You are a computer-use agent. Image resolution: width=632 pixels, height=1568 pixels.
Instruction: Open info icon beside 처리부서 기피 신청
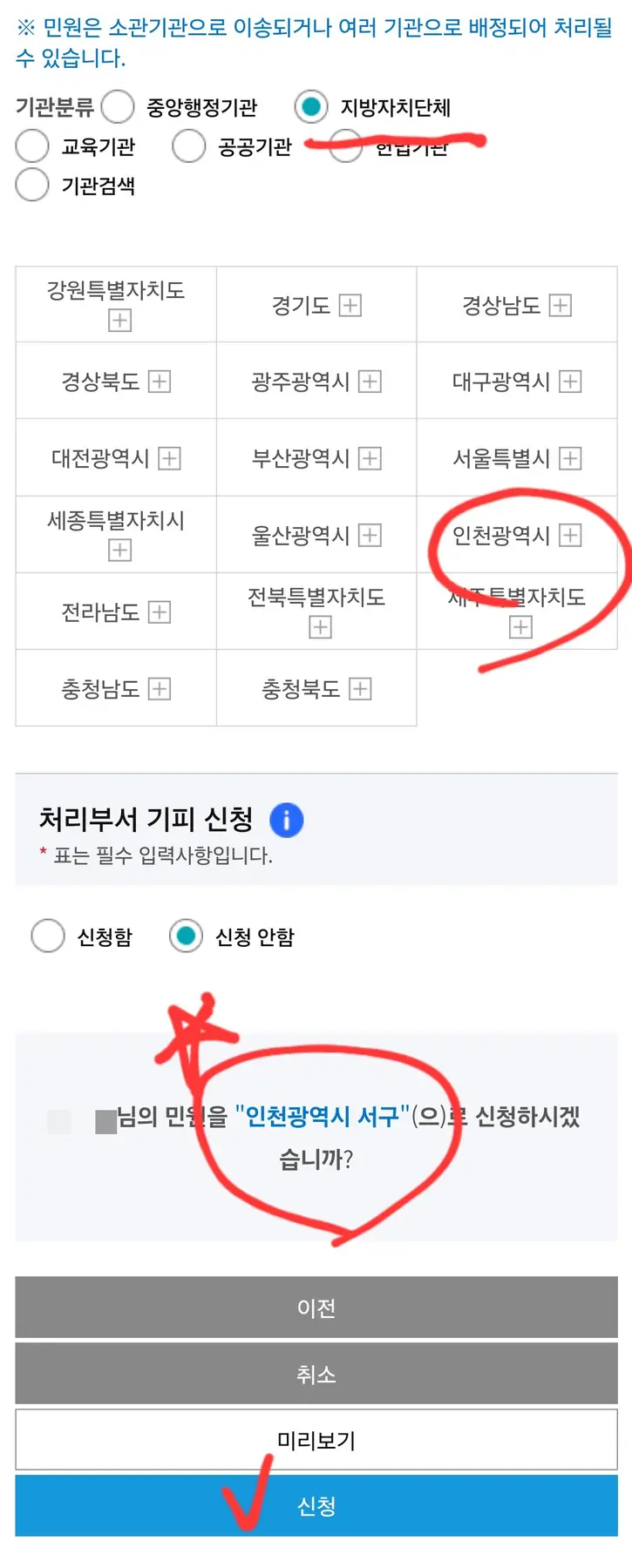click(286, 820)
